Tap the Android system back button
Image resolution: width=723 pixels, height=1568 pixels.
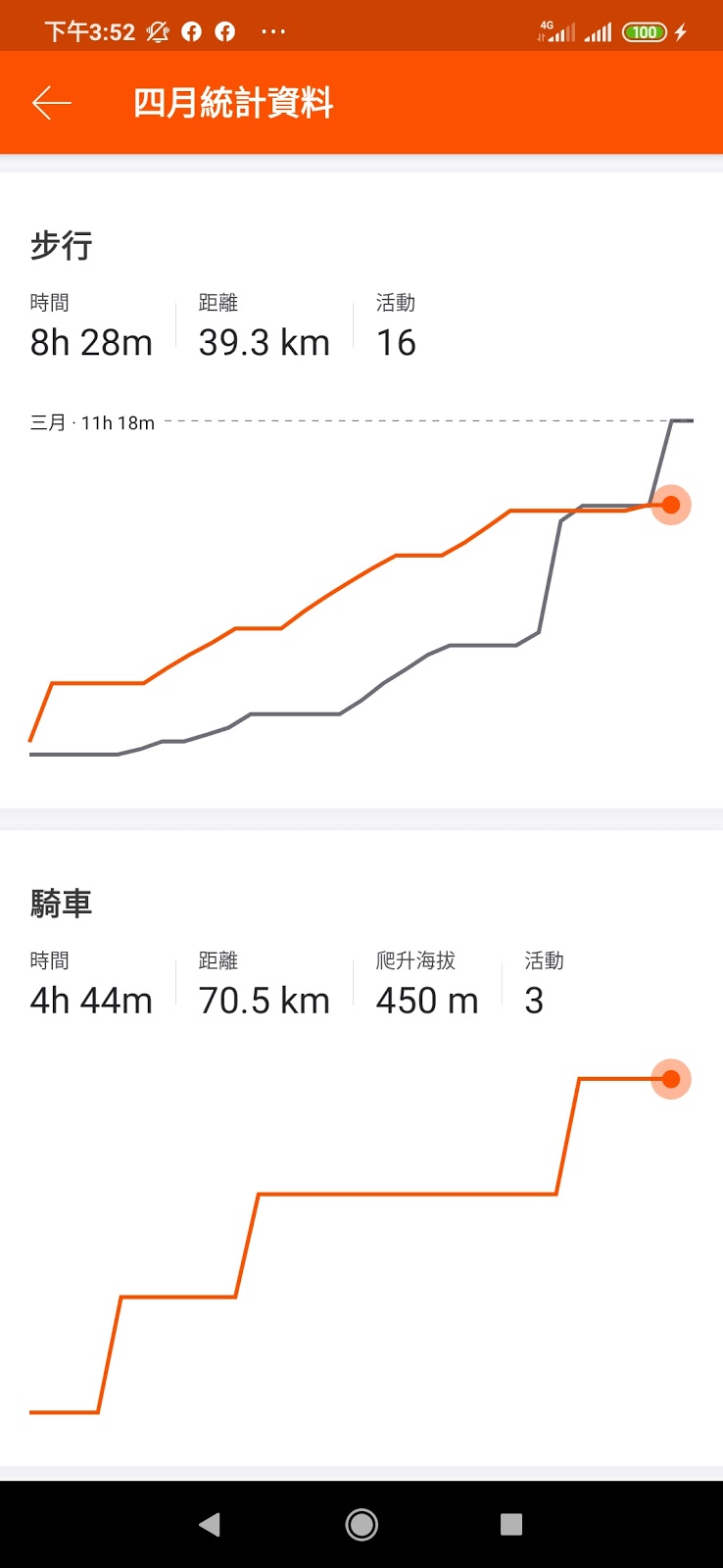[x=210, y=1524]
